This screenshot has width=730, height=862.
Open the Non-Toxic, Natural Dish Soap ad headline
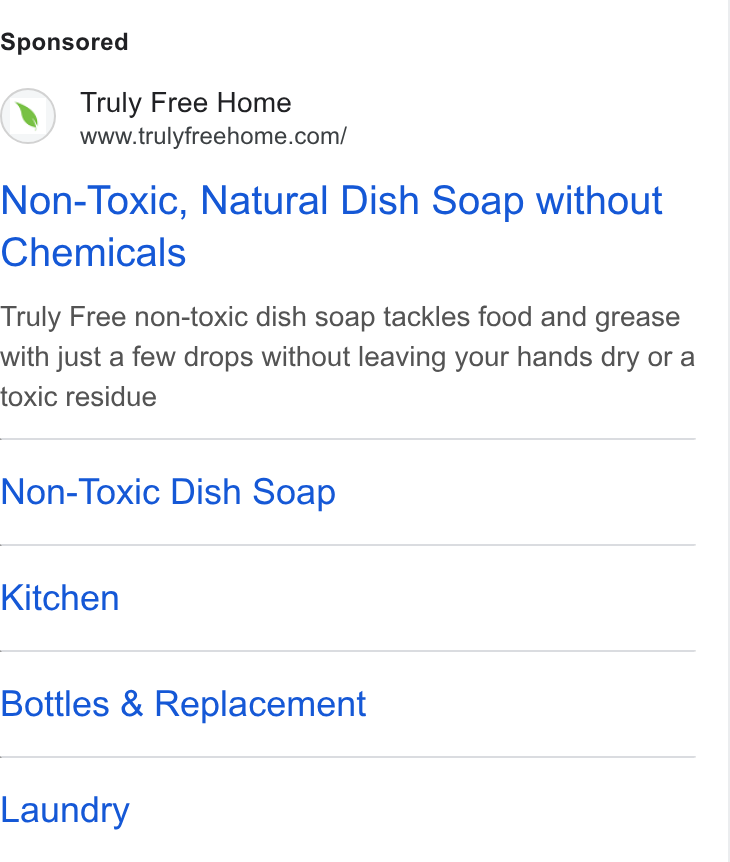(x=331, y=226)
